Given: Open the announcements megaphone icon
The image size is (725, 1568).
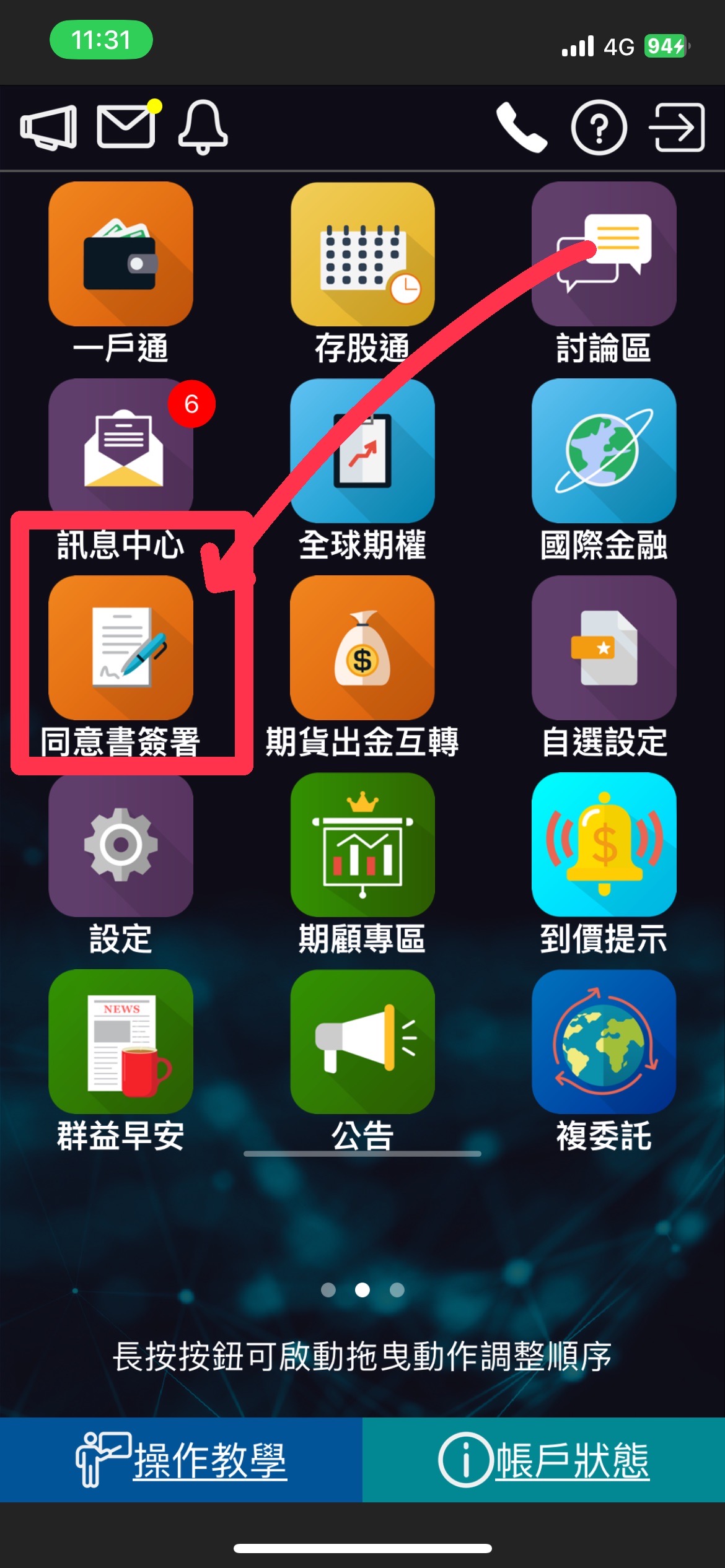Looking at the screenshot, I should click(x=48, y=128).
